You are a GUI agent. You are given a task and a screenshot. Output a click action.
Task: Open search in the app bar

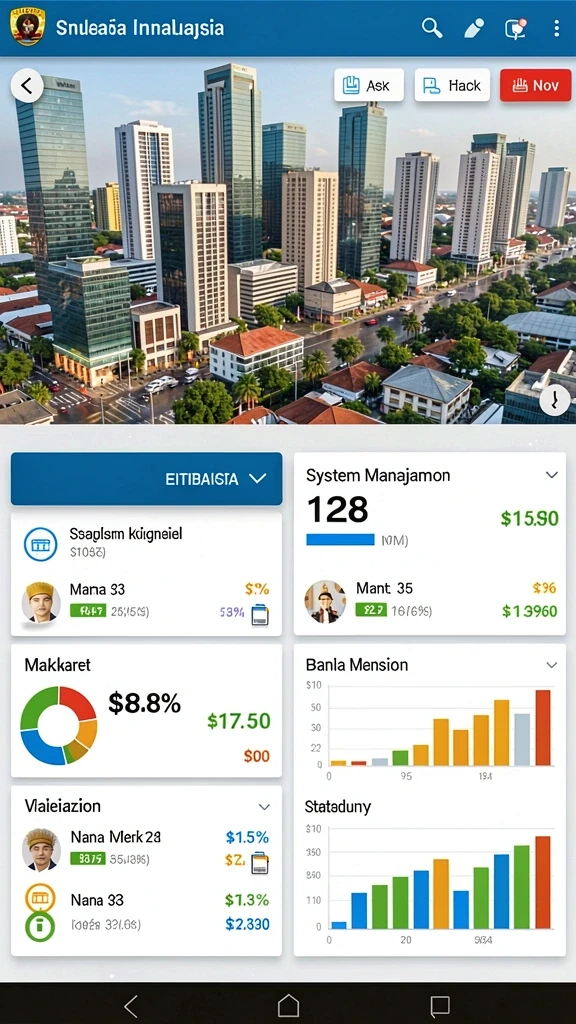tap(432, 28)
